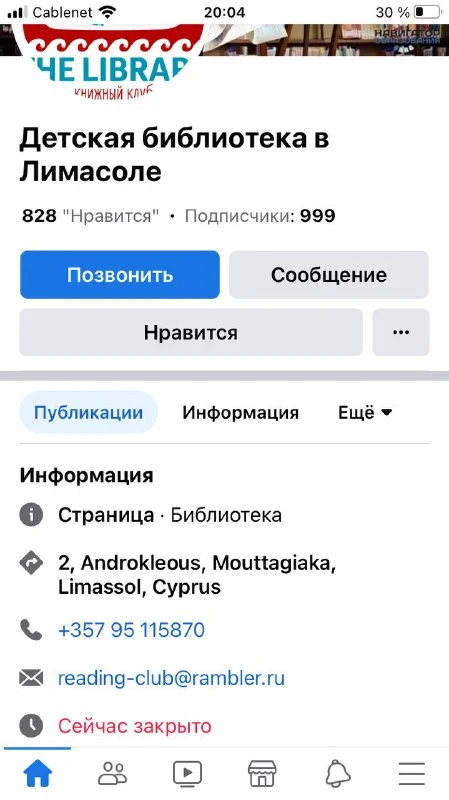Open the Watch video tab
This screenshot has width=449, height=800.
(187, 773)
